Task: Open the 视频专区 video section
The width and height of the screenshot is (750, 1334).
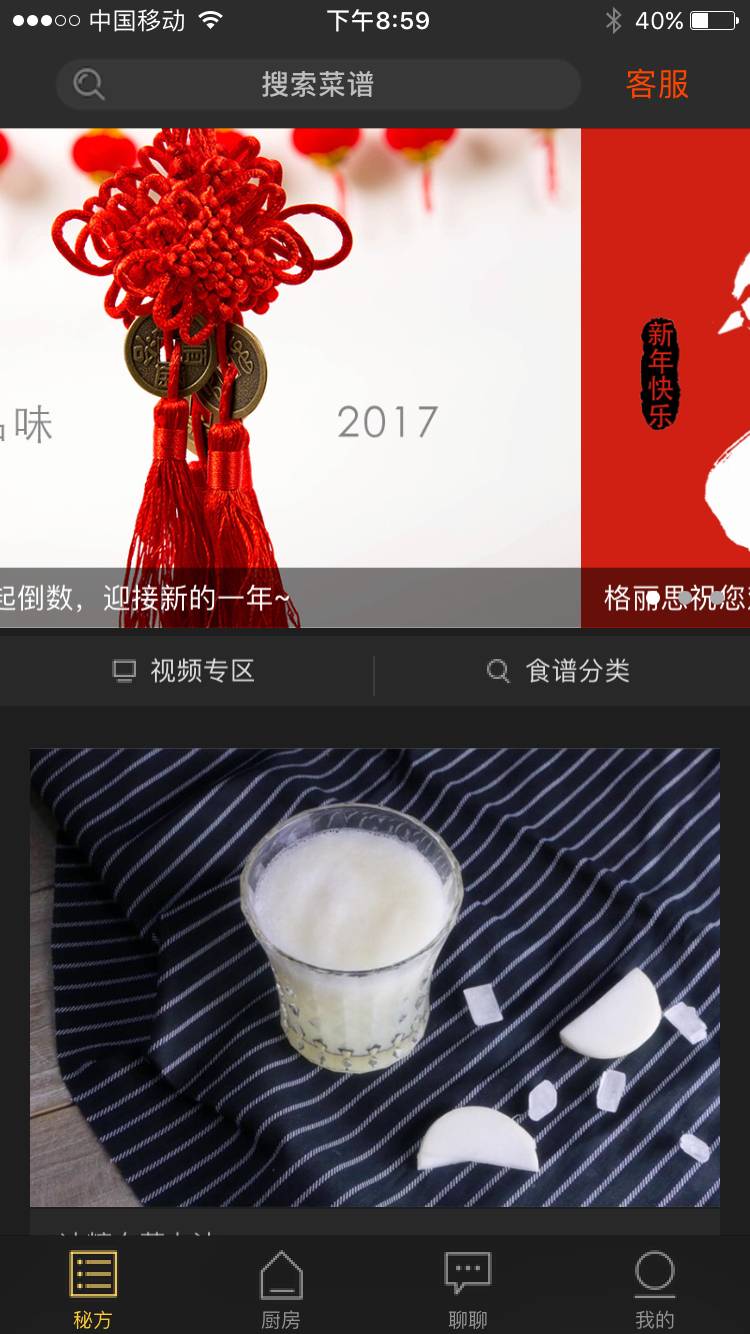Action: 185,671
